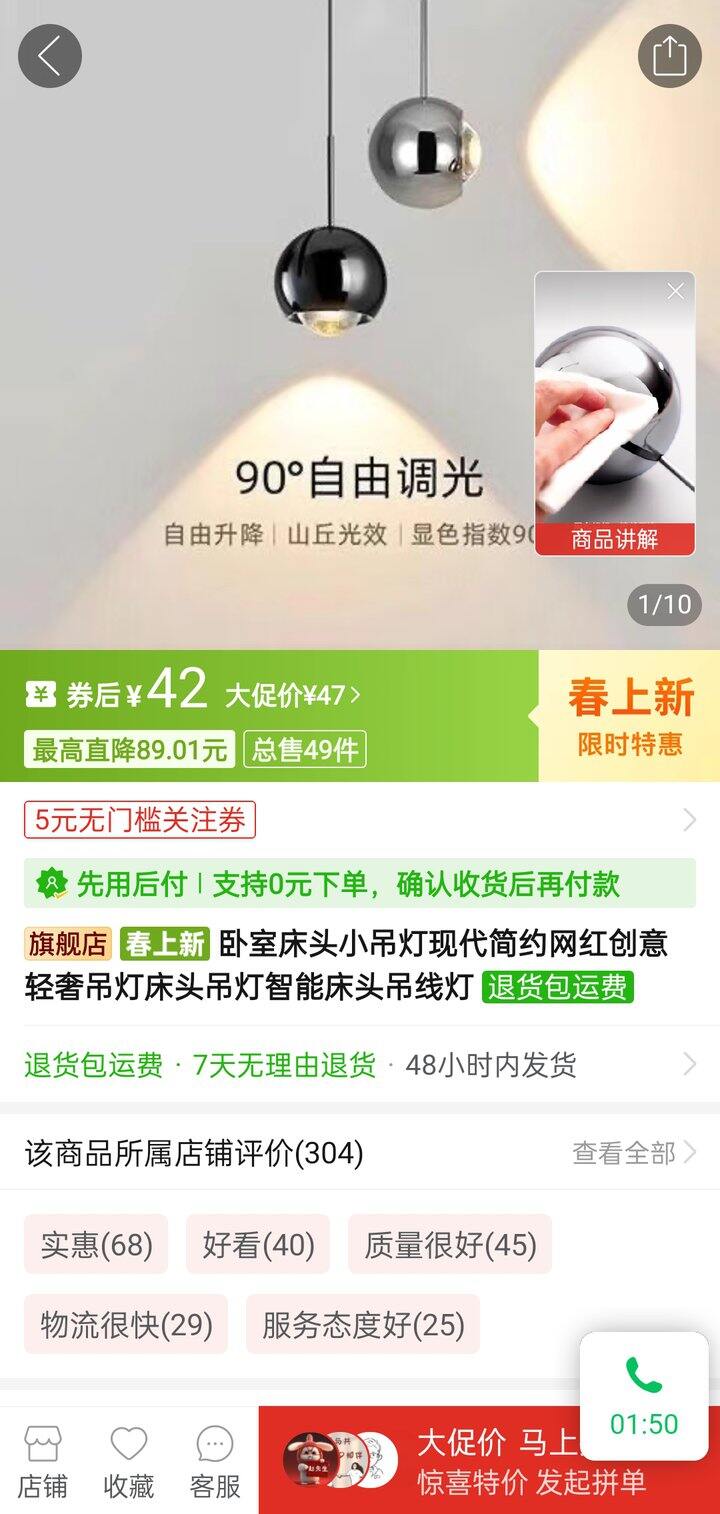This screenshot has height=1514, width=720.
Task: Contact 客服 customer service
Action: click(215, 1462)
